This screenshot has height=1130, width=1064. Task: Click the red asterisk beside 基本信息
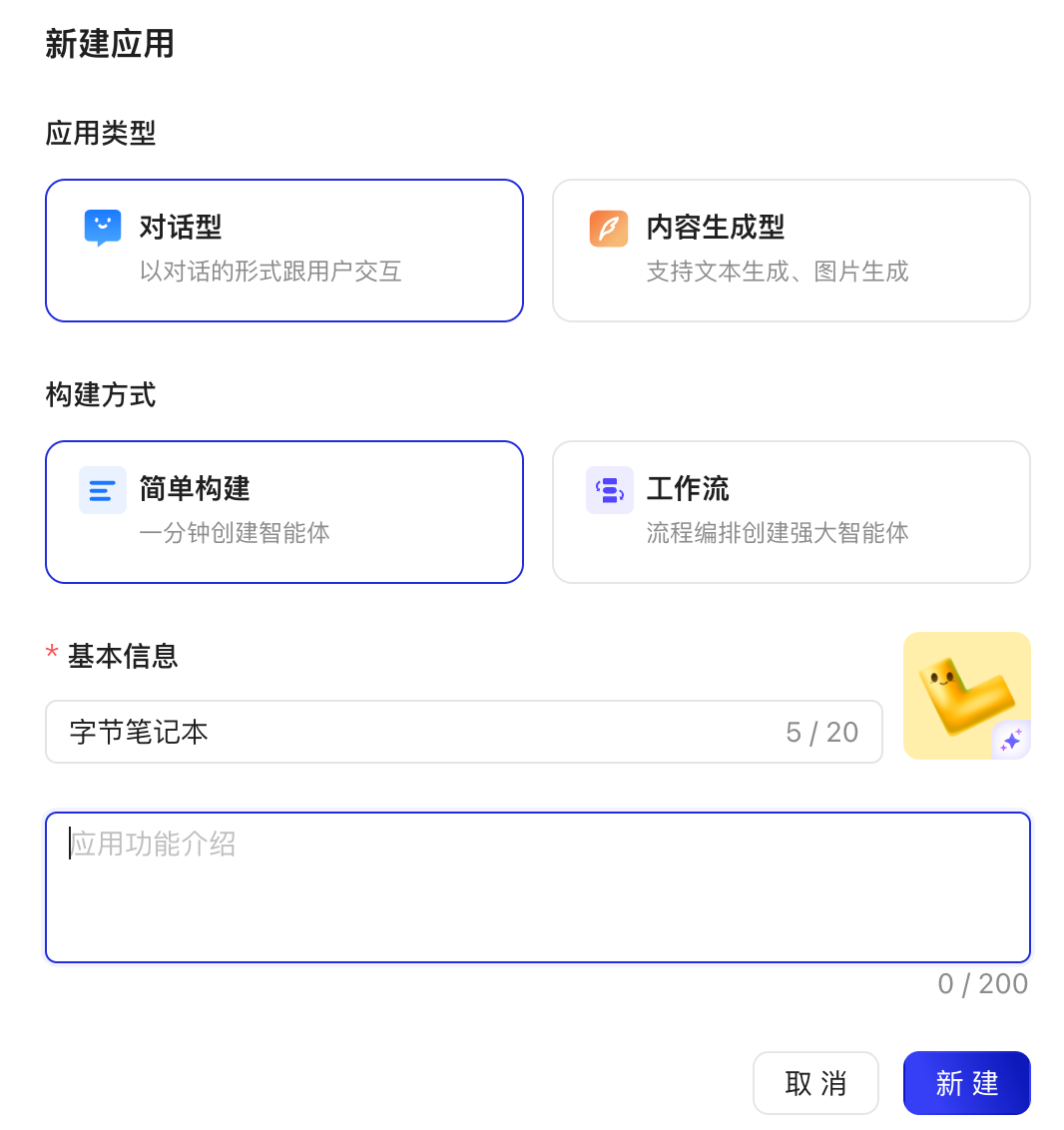[x=50, y=655]
